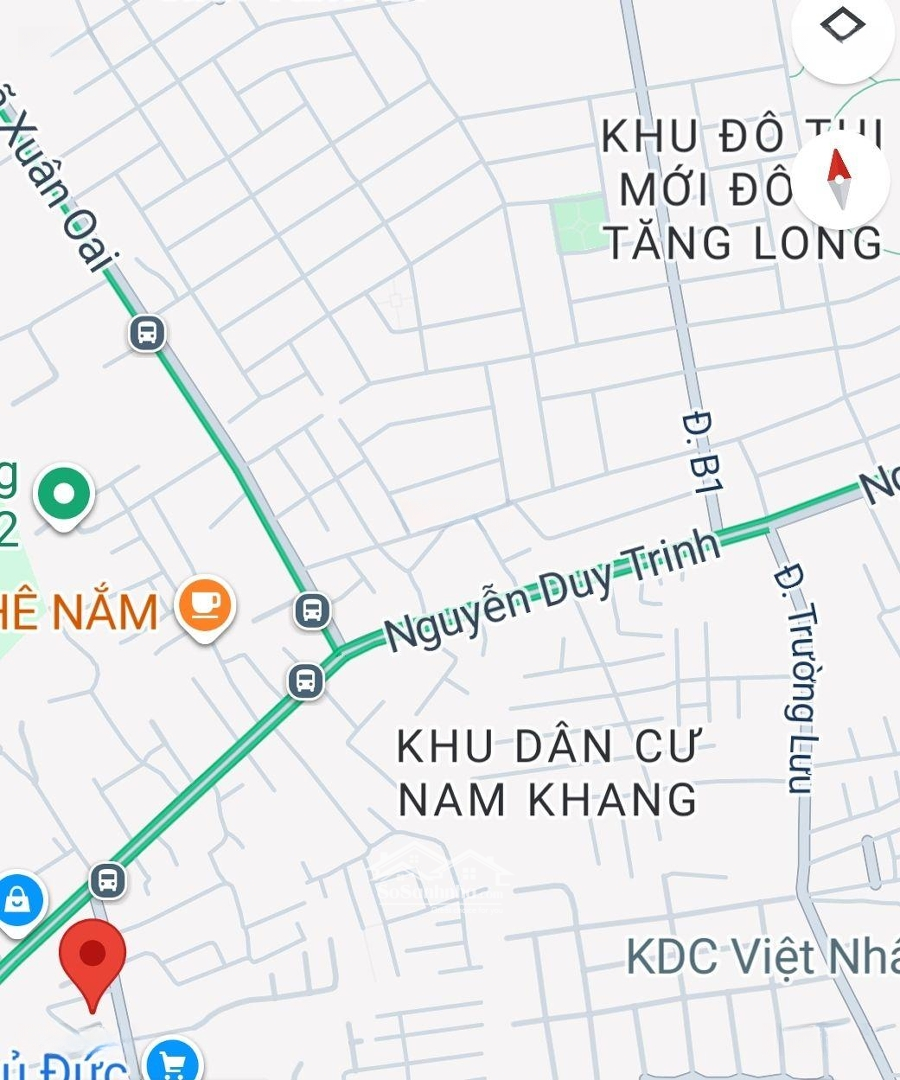
Task: Select the green place marker pin
Action: [x=64, y=494]
